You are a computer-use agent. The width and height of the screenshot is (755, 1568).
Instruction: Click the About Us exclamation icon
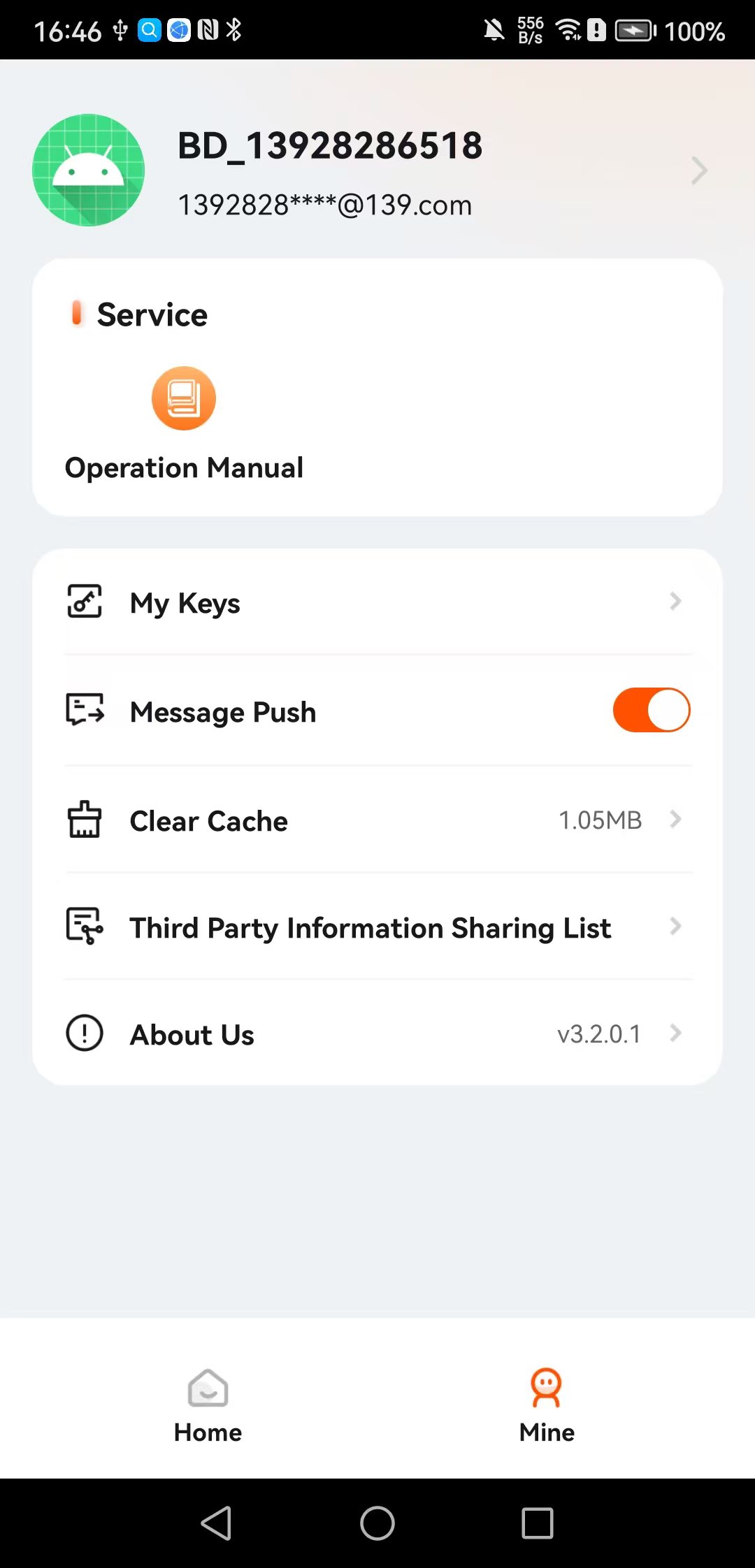tap(82, 1033)
